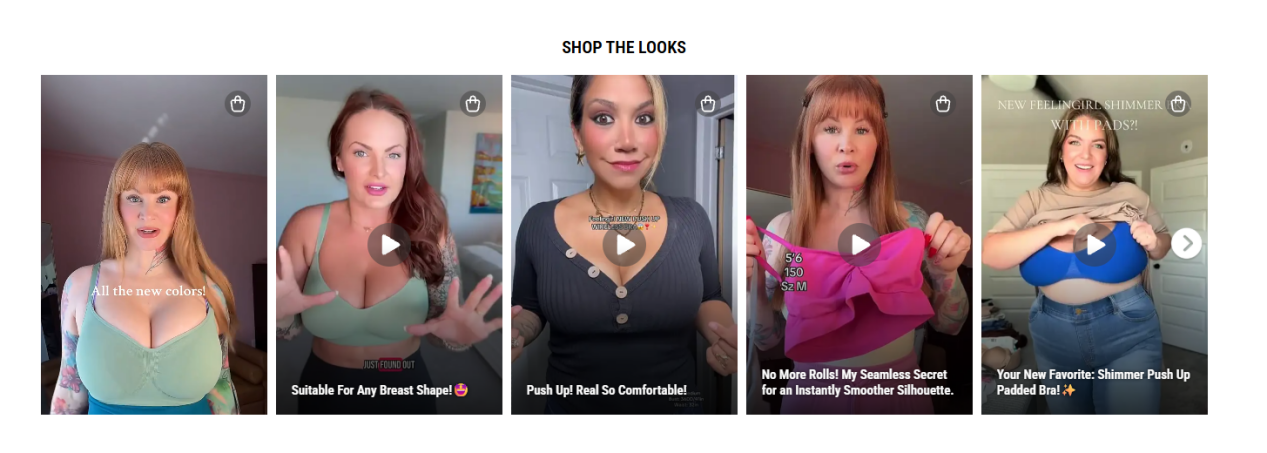The height and width of the screenshot is (453, 1267).
Task: Show next looks with the carousel arrow
Action: click(x=1186, y=243)
